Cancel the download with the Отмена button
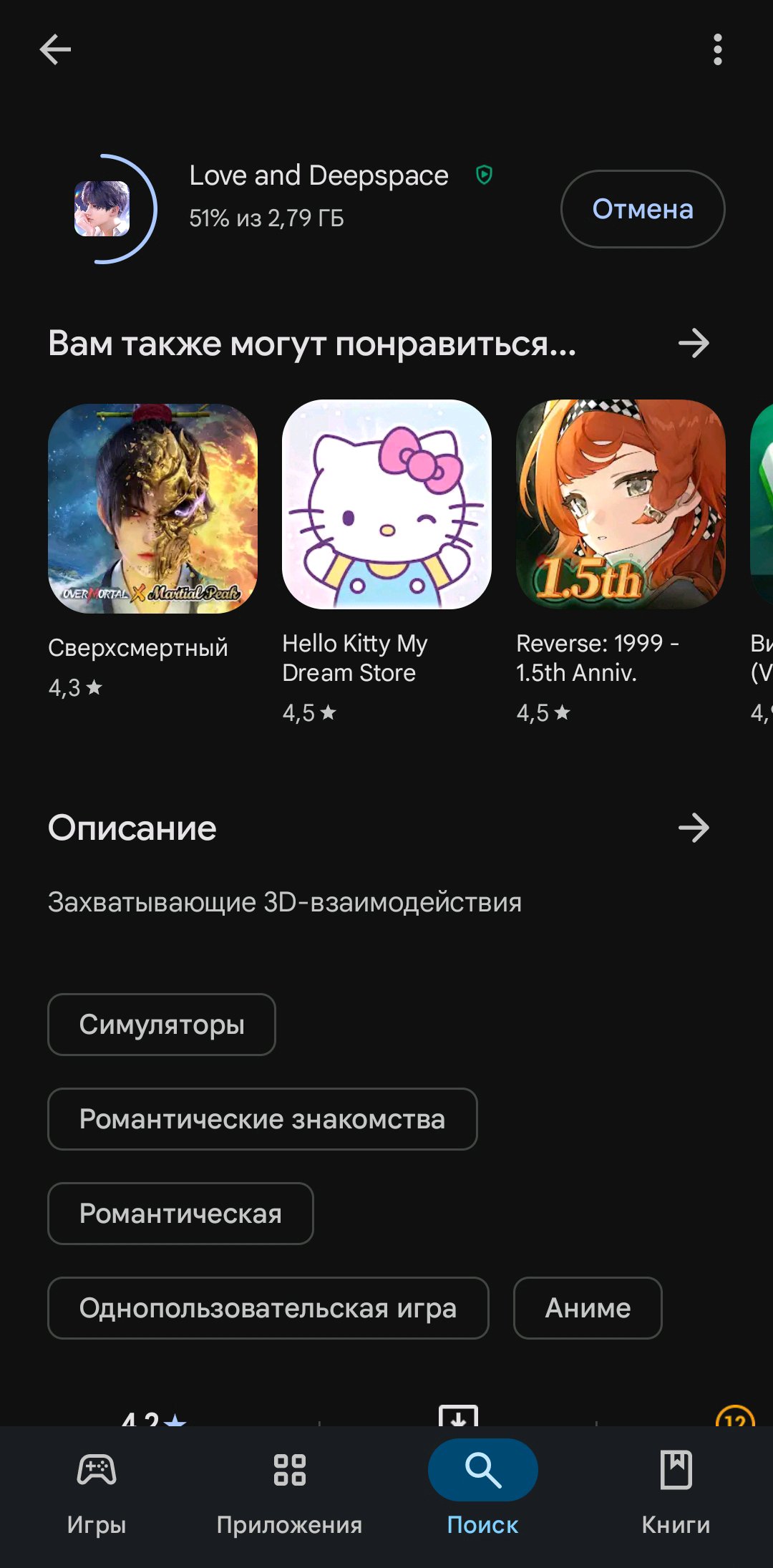 point(643,209)
